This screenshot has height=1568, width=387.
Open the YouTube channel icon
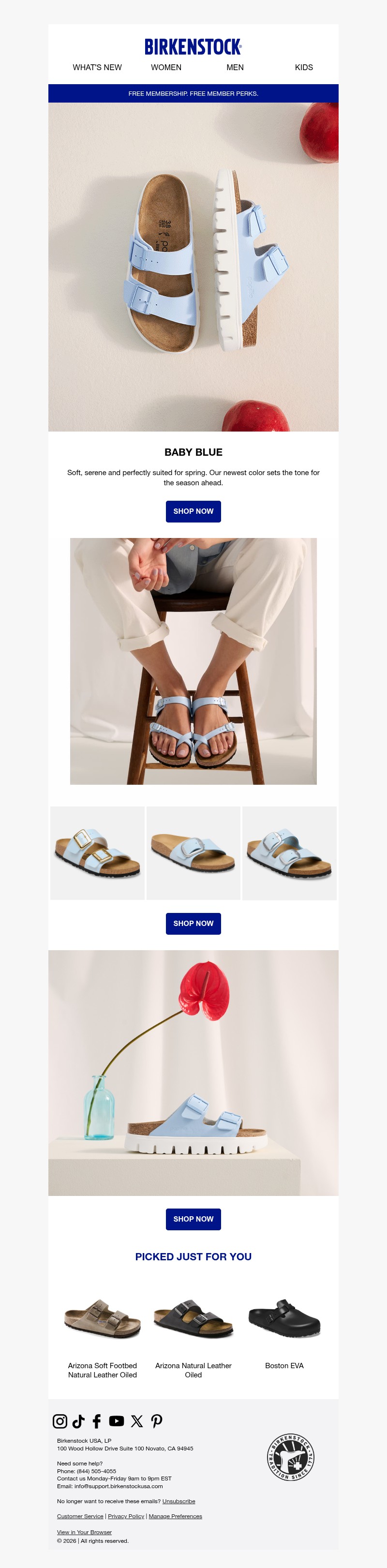[x=116, y=1421]
